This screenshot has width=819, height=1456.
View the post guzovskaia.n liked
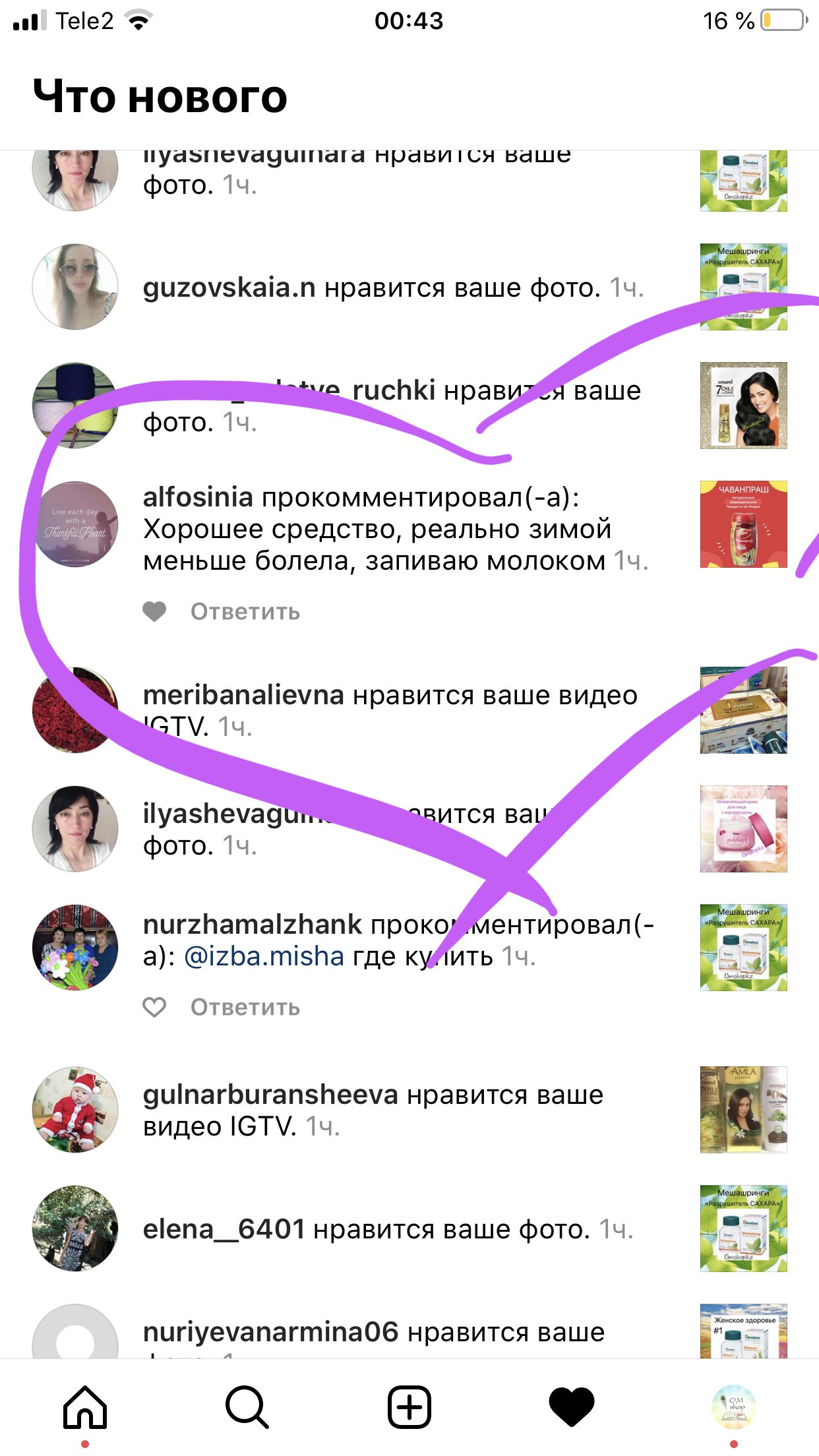(x=743, y=287)
